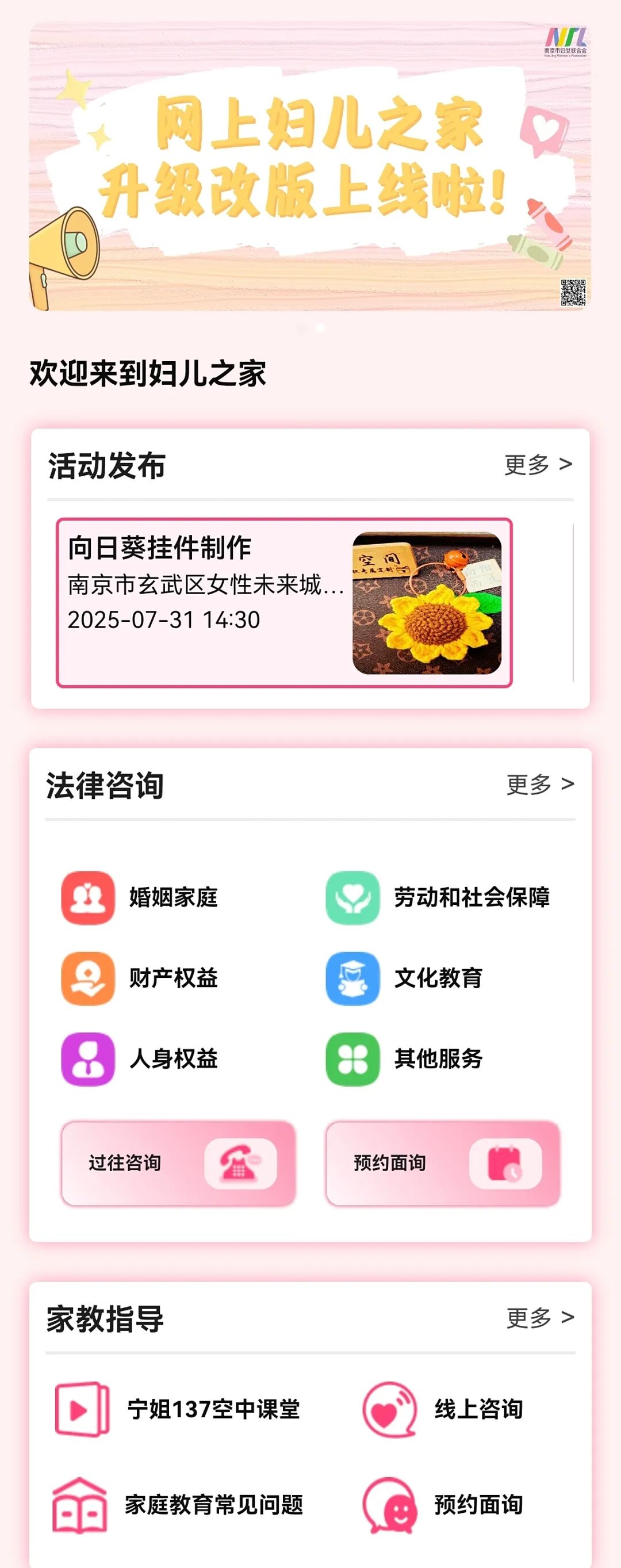621x1568 pixels.
Task: Open 更多 in the 家教指导 section
Action: click(540, 1317)
